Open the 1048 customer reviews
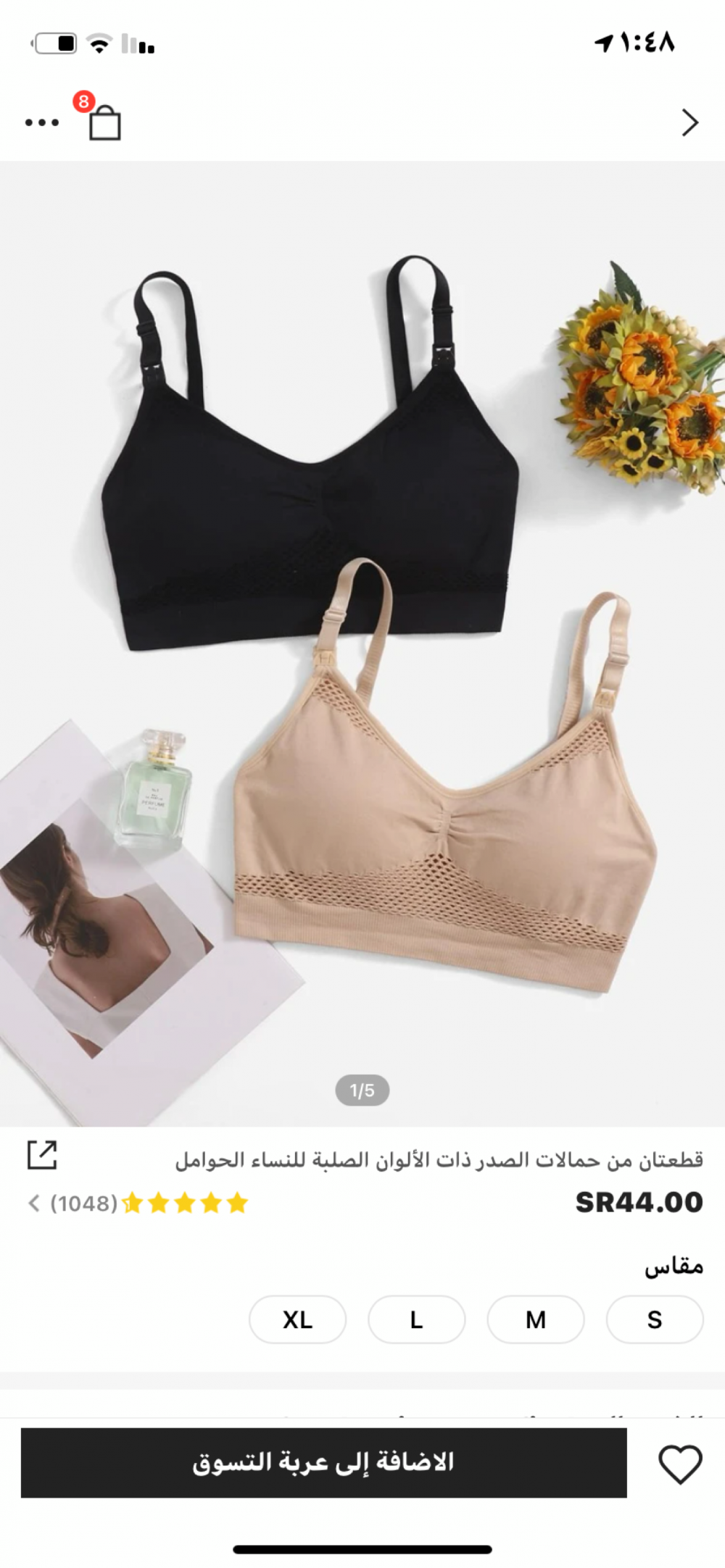 click(138, 1204)
